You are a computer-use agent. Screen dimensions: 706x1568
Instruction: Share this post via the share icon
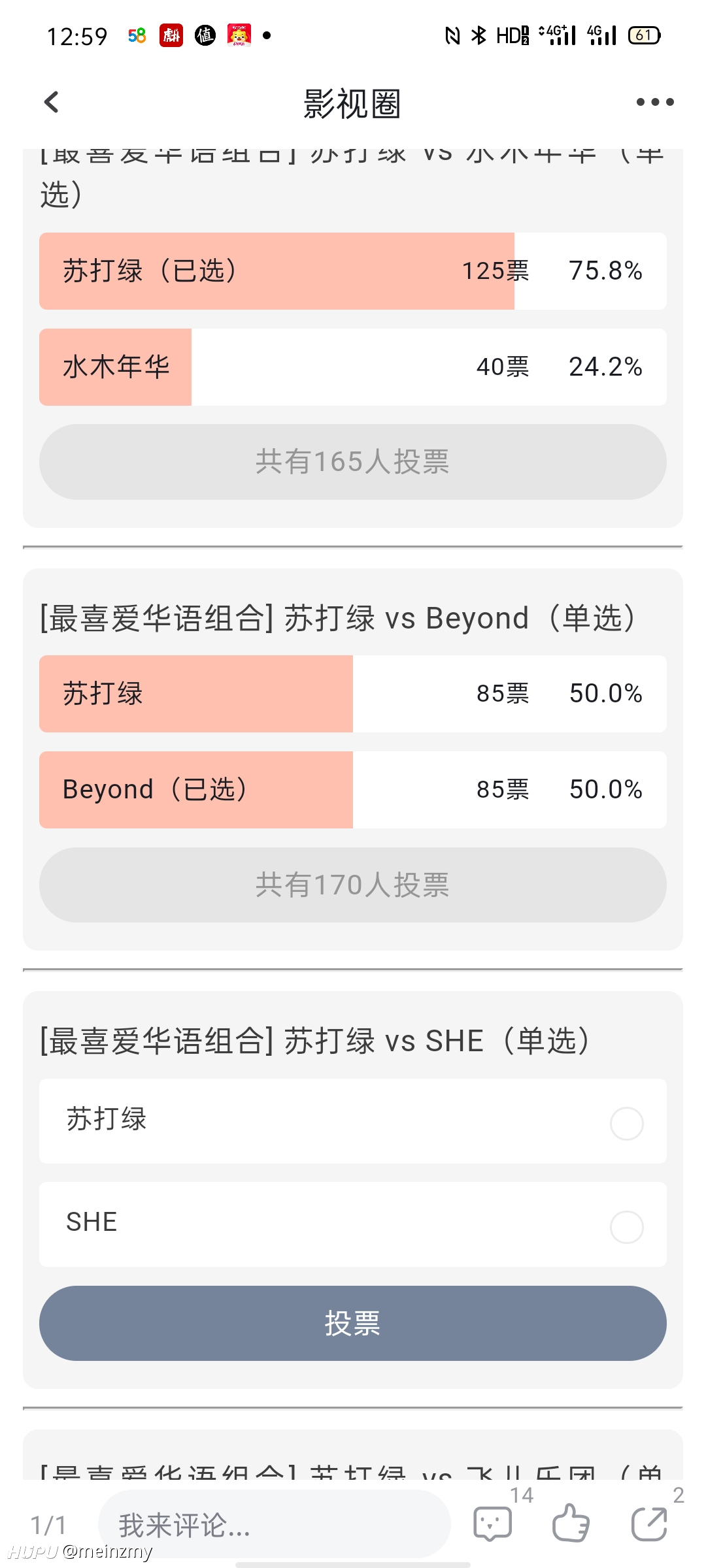click(x=649, y=1524)
